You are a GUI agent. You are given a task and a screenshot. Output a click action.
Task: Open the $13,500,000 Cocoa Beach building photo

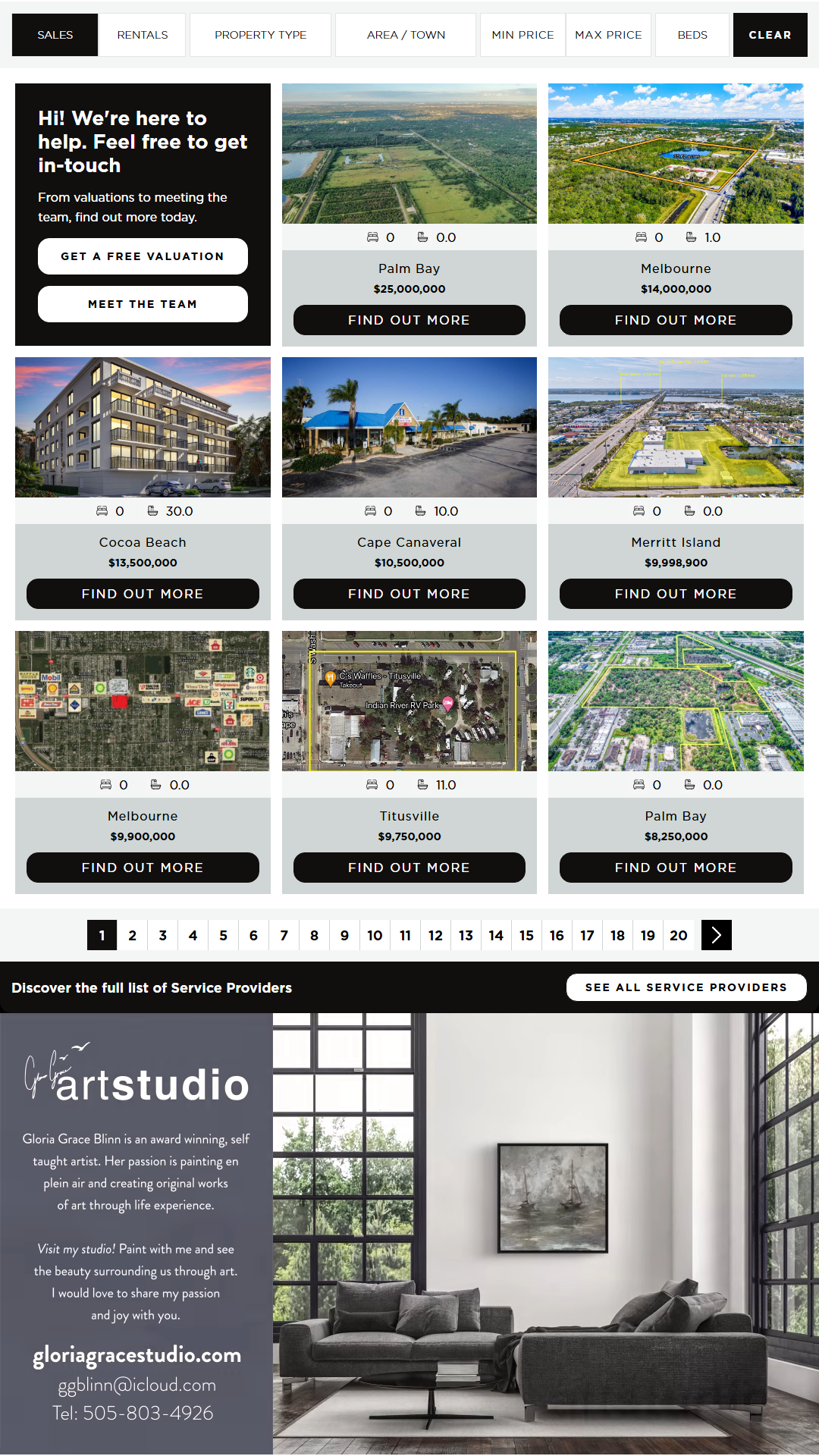point(143,427)
